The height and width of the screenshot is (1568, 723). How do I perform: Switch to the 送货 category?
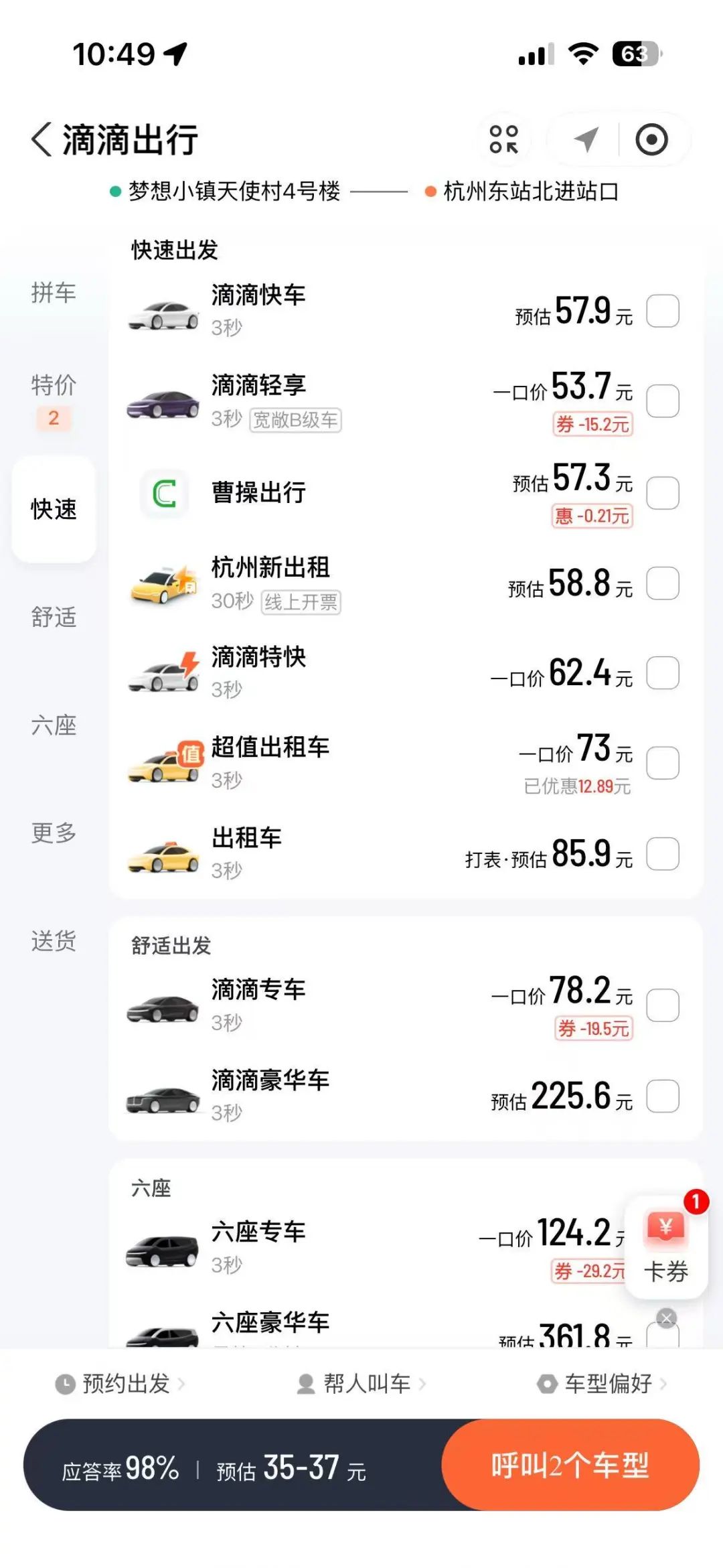point(54,941)
